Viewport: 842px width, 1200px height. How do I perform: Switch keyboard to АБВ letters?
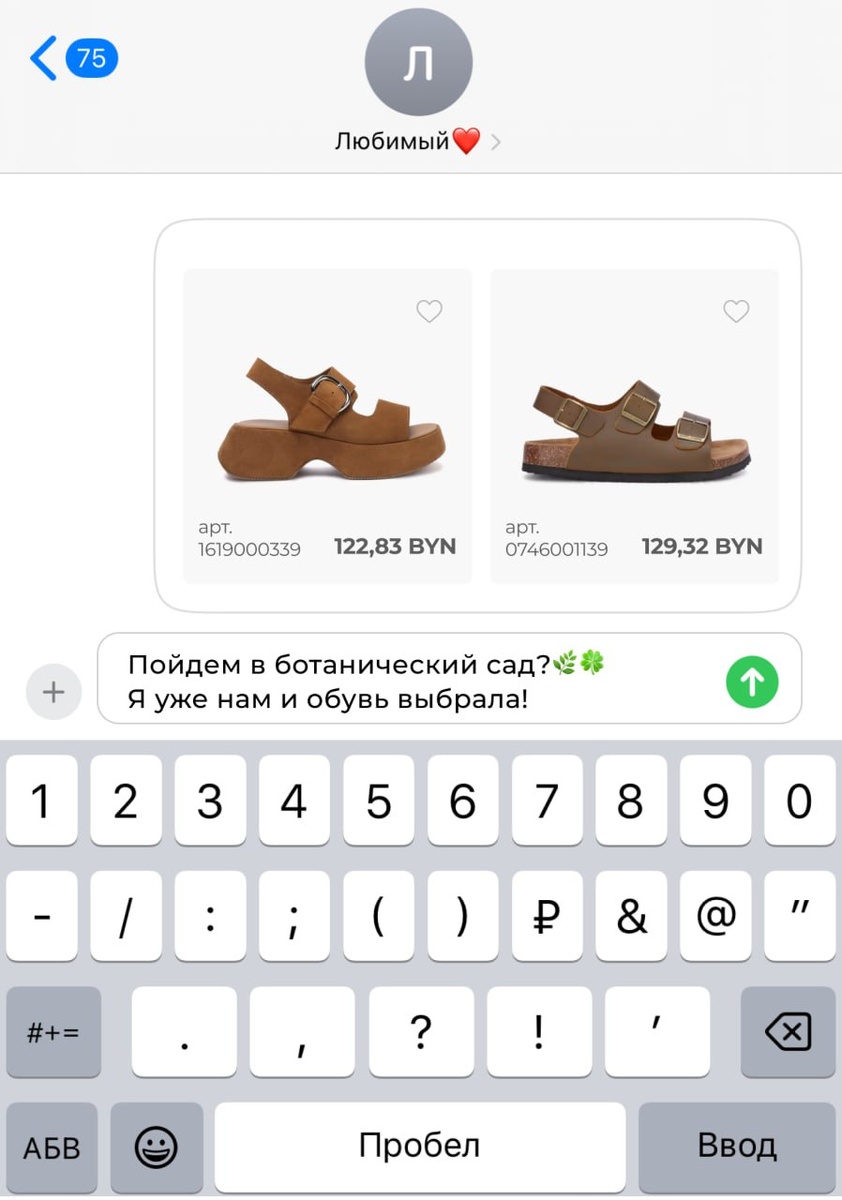coord(52,1147)
